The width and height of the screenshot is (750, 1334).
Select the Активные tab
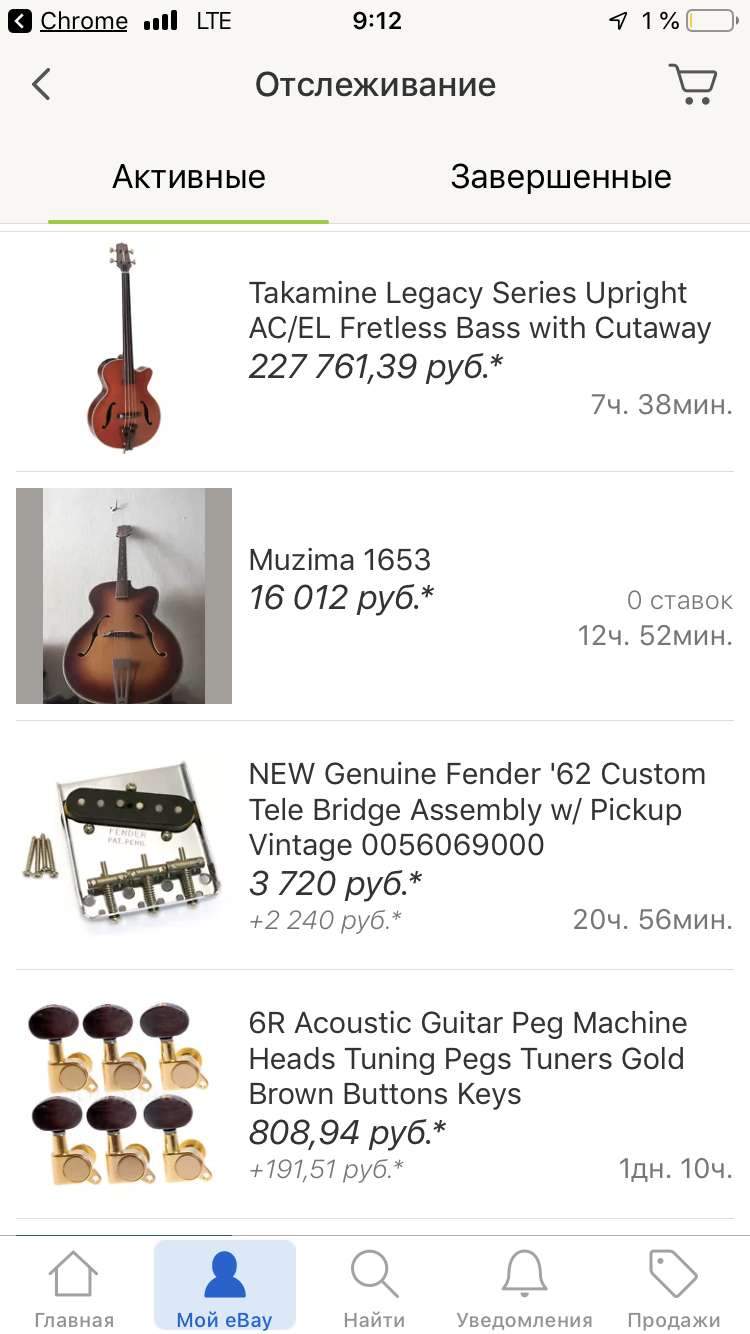point(189,178)
